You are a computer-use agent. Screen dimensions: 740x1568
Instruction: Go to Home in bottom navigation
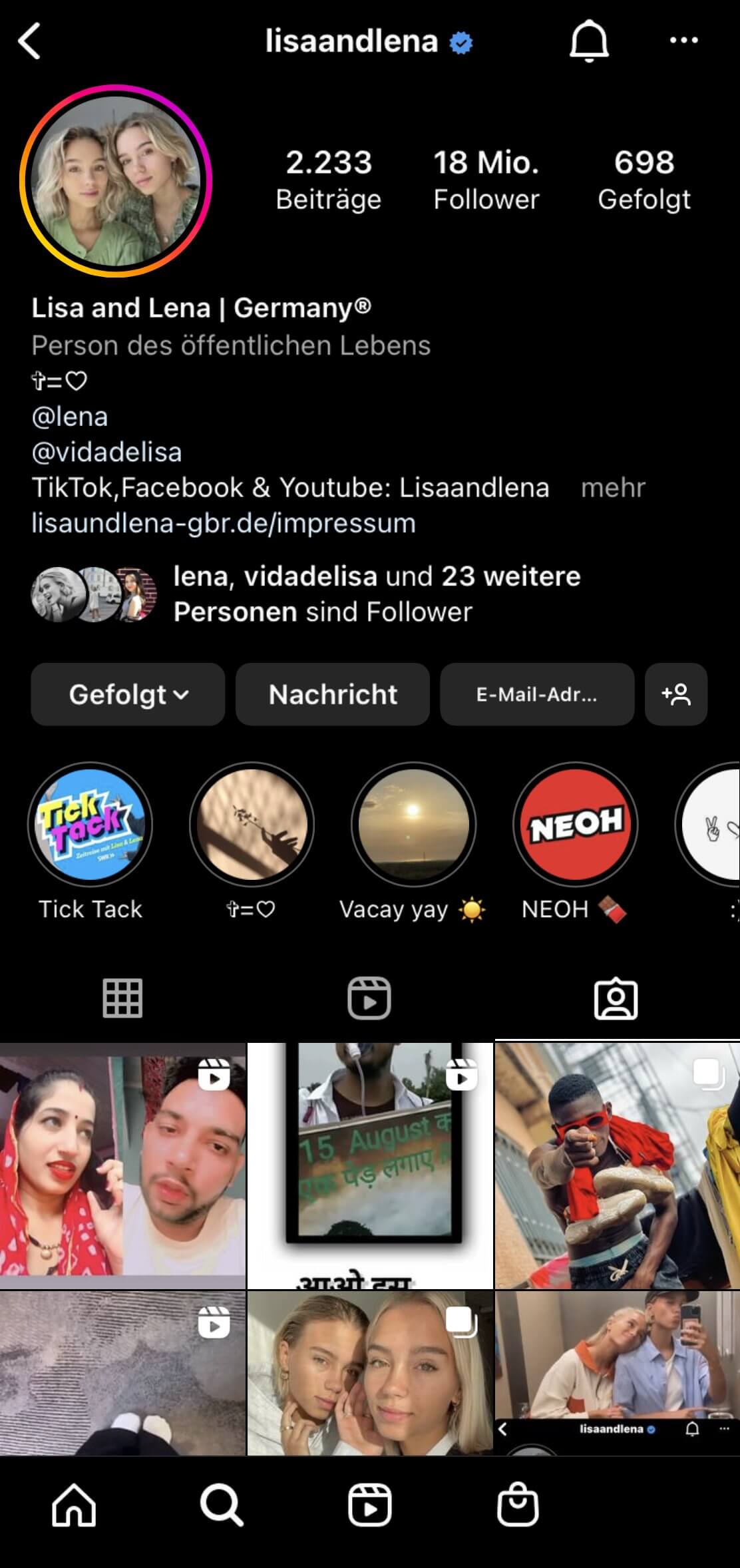pyautogui.click(x=74, y=1505)
